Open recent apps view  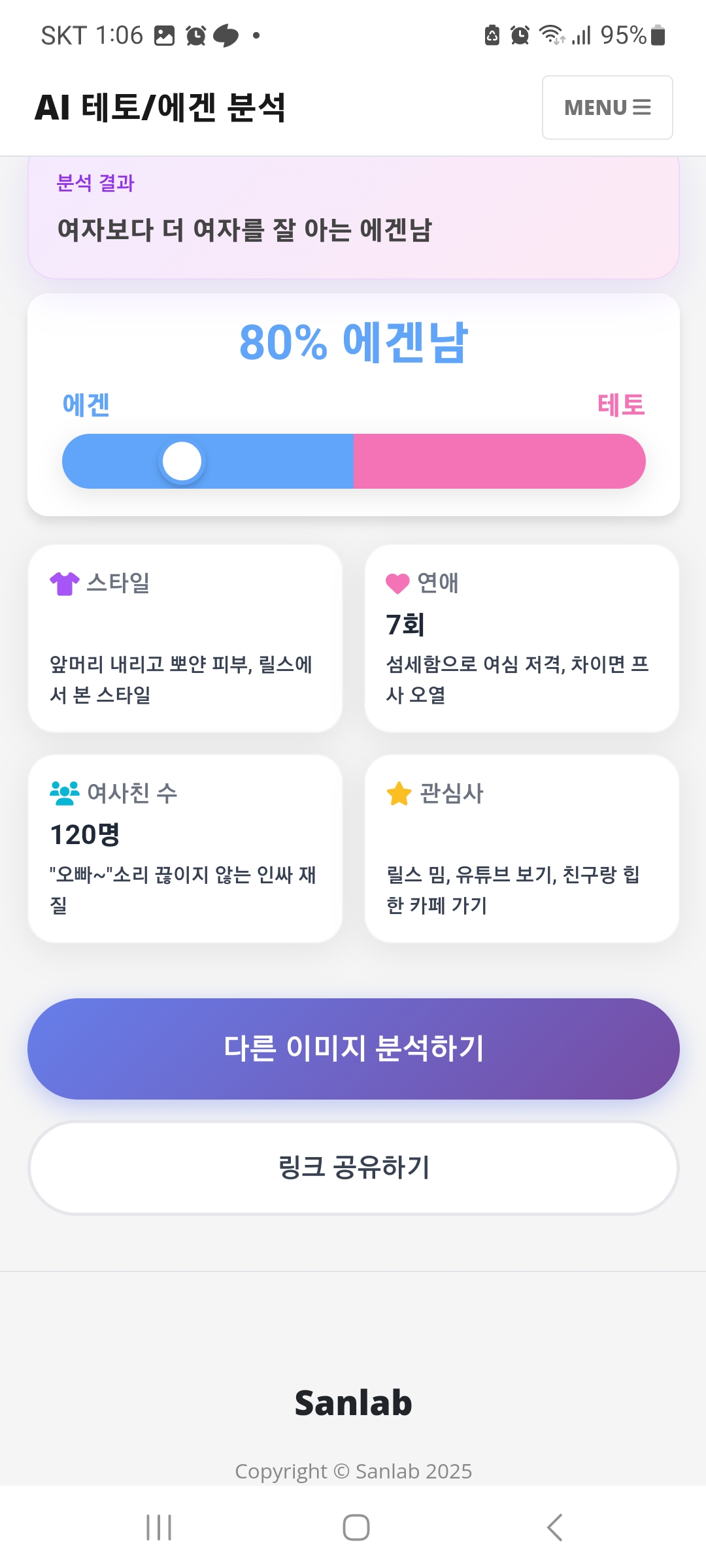(x=159, y=1527)
